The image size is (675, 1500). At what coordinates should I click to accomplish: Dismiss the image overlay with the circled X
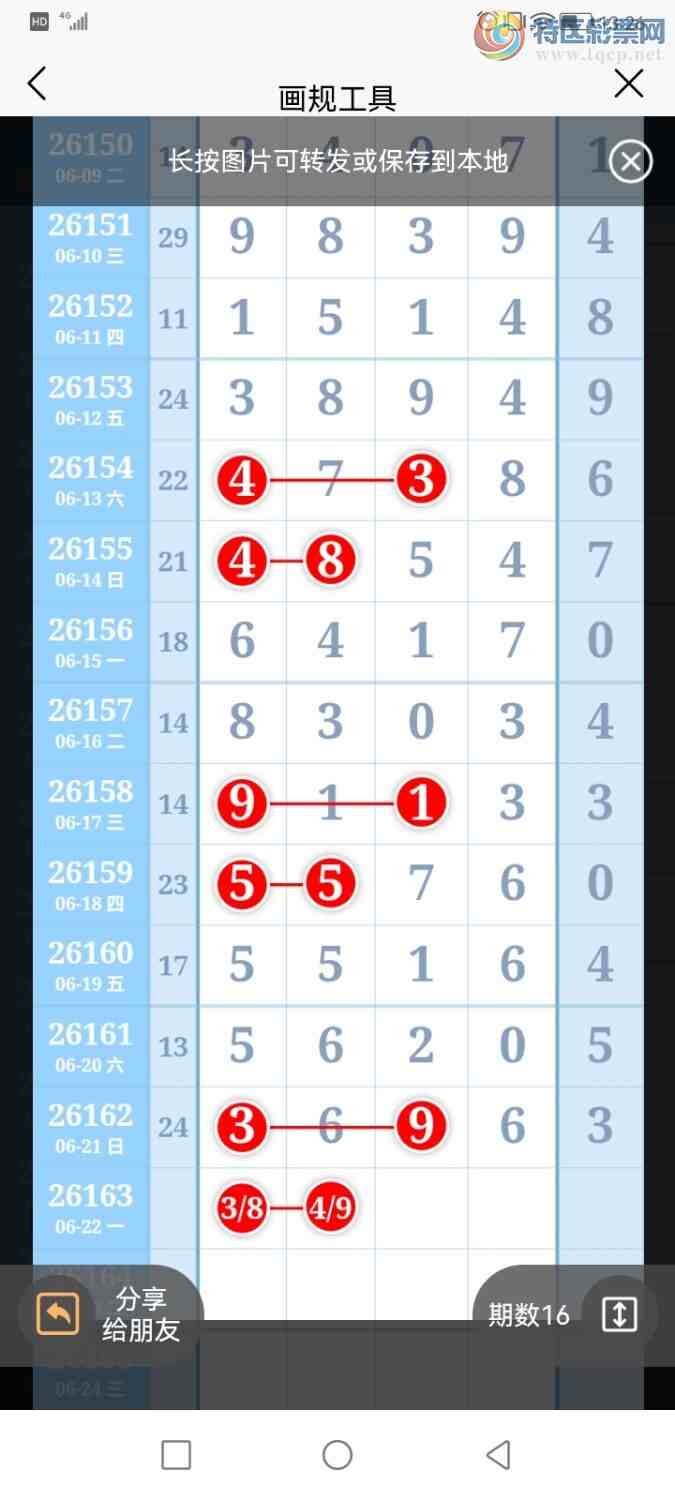pyautogui.click(x=630, y=161)
